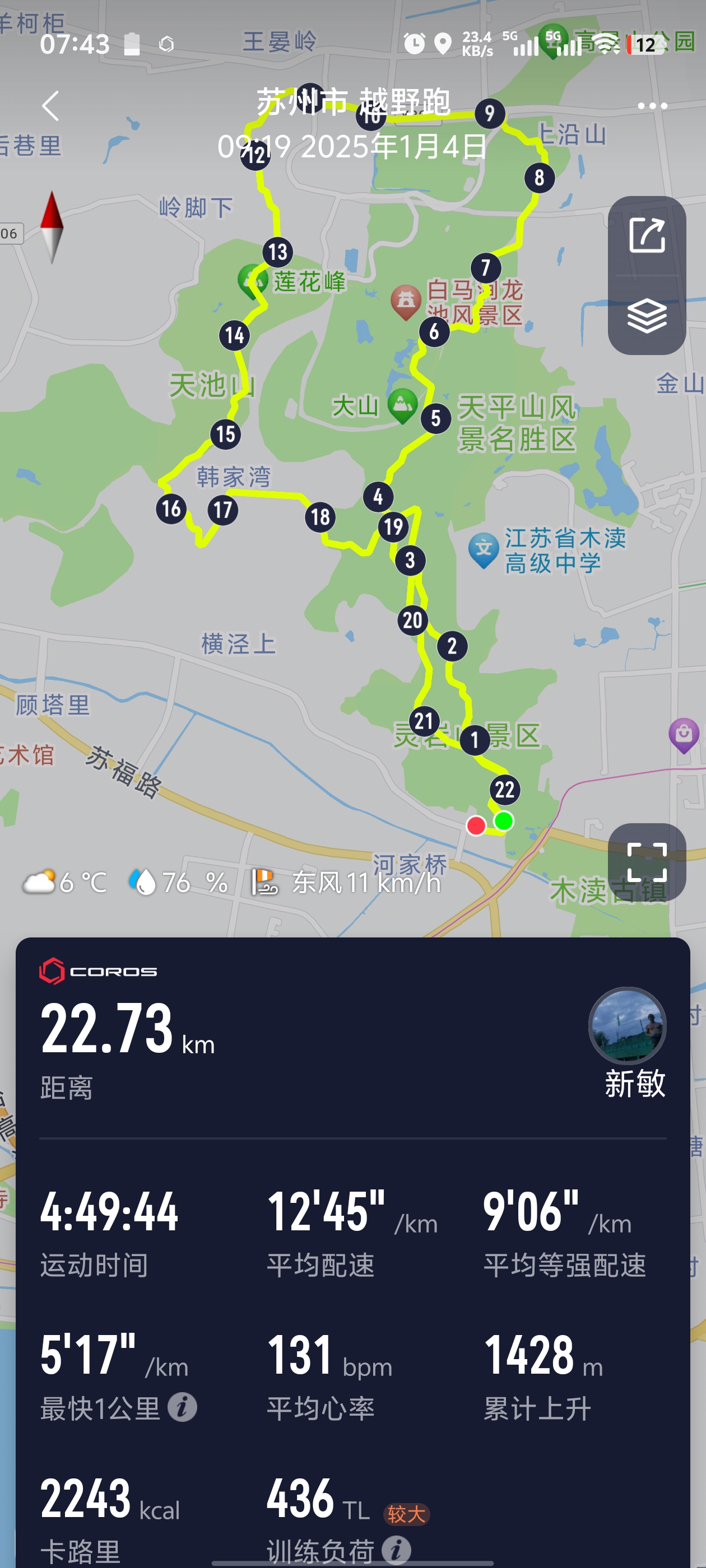The image size is (706, 1568).
Task: Change the map layers
Action: [646, 315]
